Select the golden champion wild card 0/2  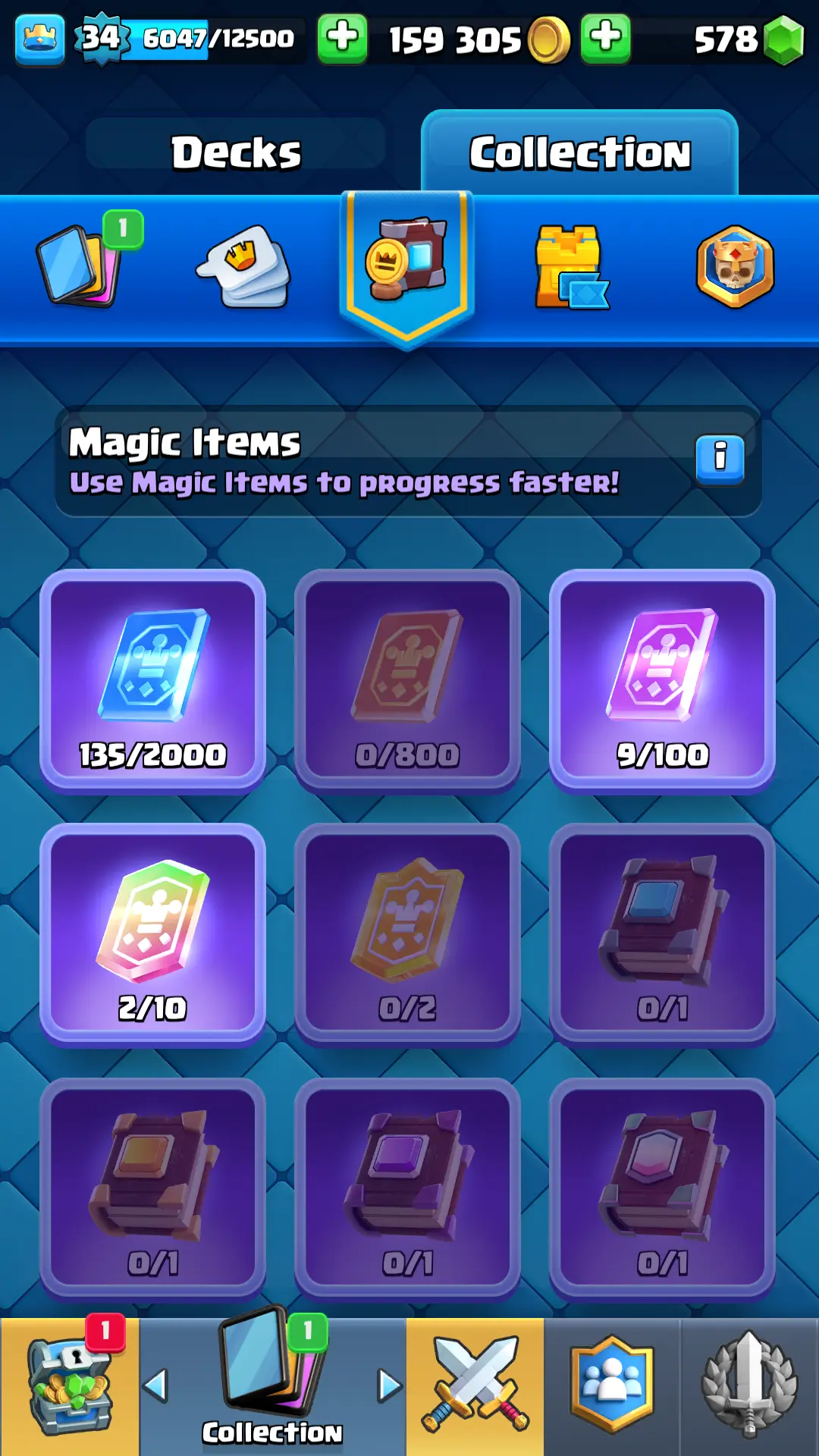click(x=407, y=934)
